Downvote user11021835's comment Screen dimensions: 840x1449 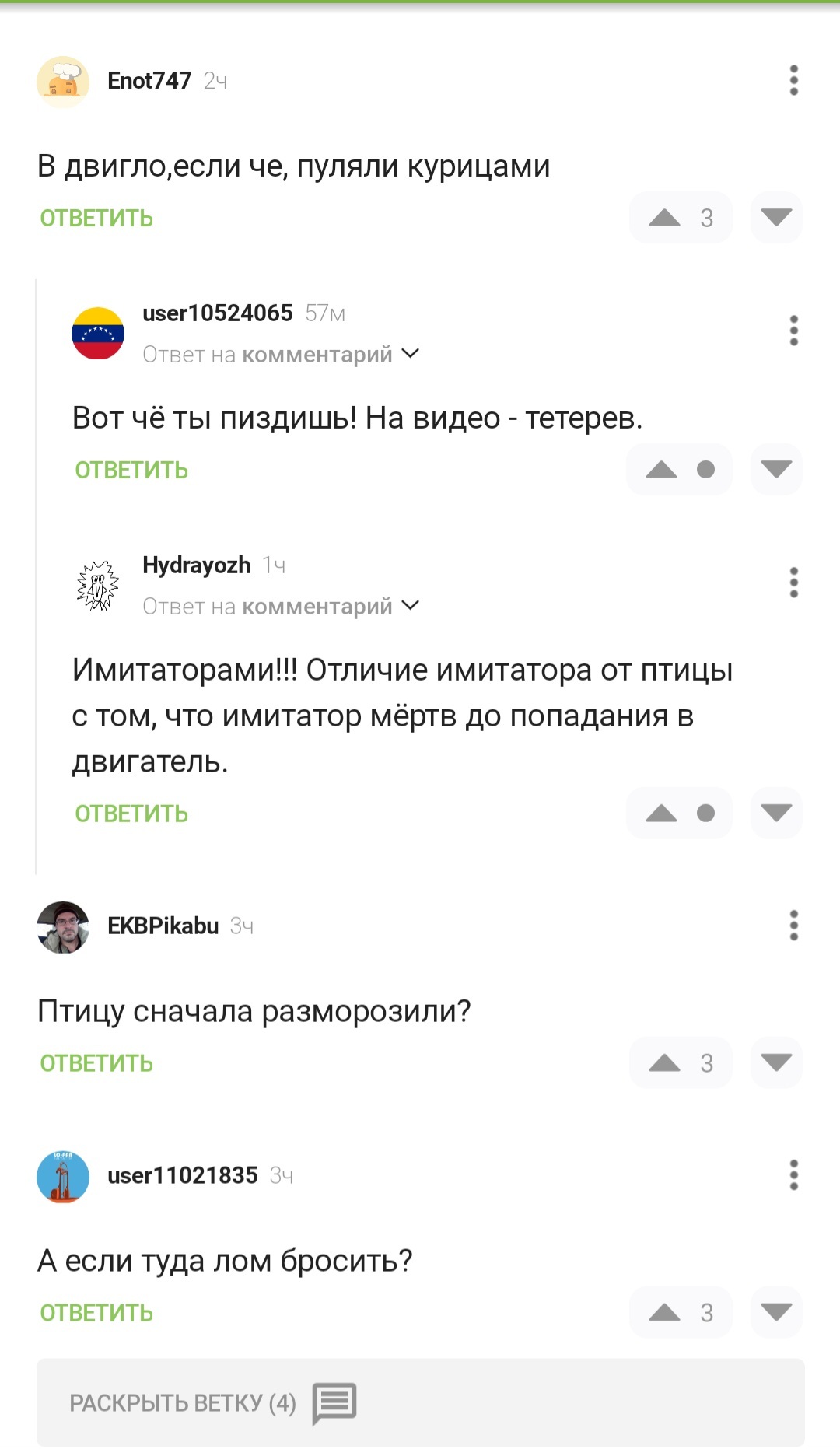(775, 1313)
